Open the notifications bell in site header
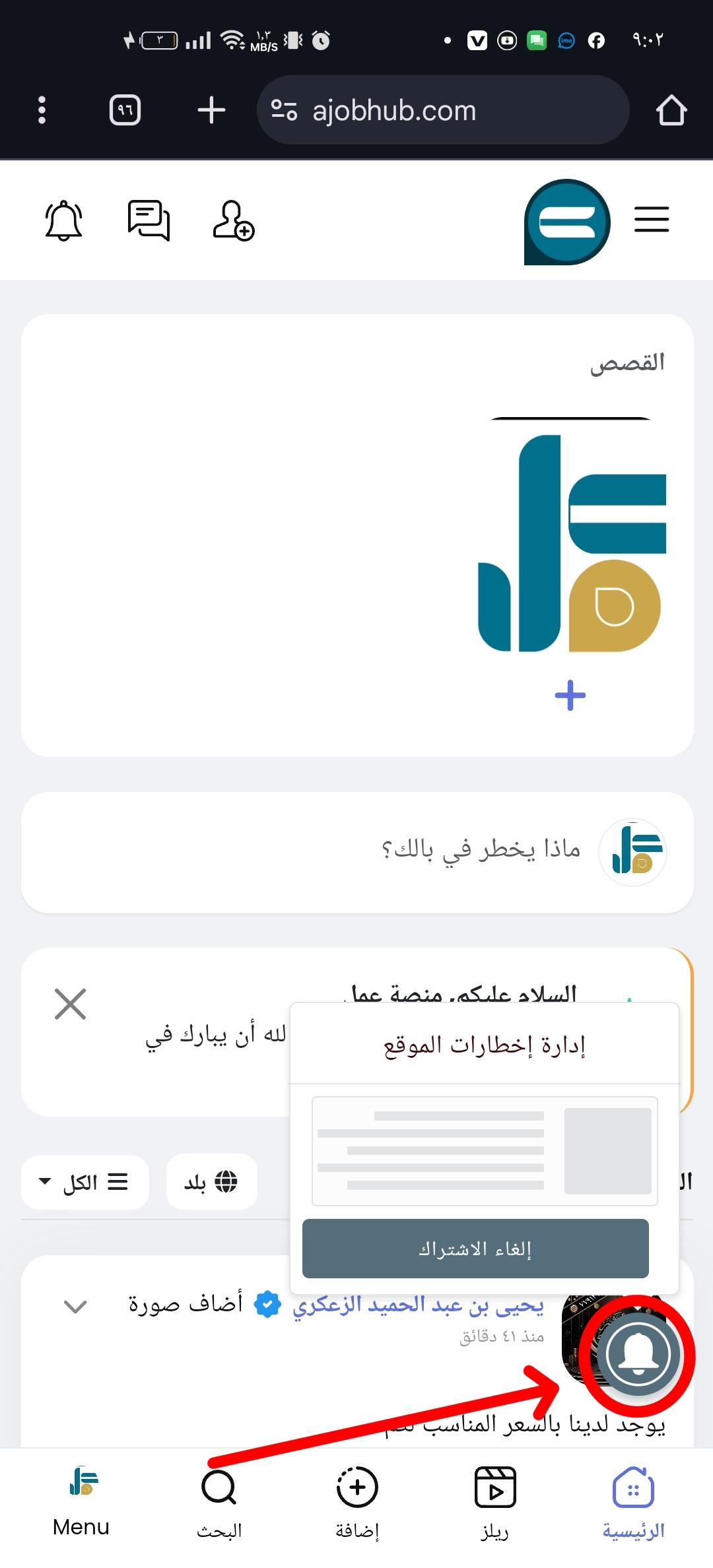 pos(64,220)
